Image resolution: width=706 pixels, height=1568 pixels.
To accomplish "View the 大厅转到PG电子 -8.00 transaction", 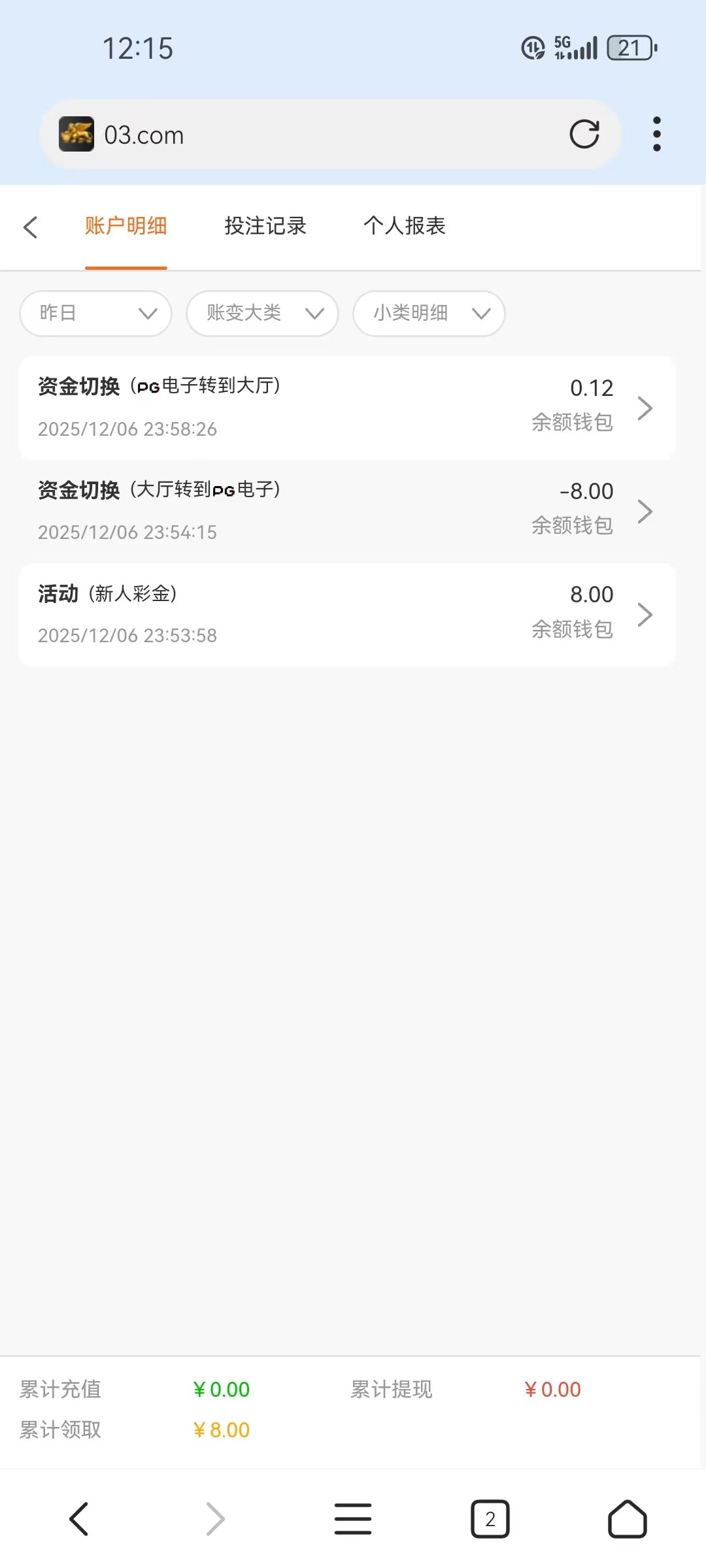I will (347, 511).
